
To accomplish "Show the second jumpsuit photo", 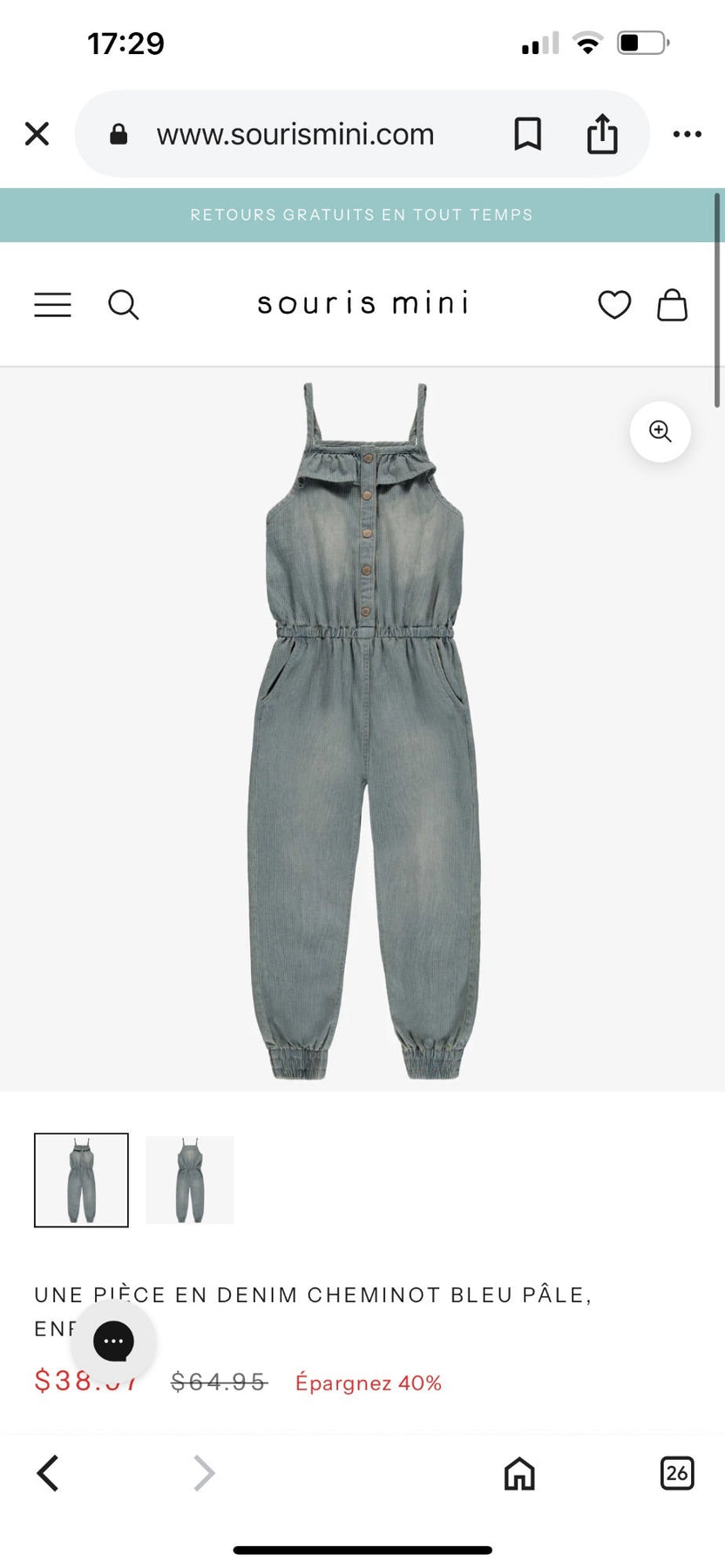I will (x=190, y=1180).
